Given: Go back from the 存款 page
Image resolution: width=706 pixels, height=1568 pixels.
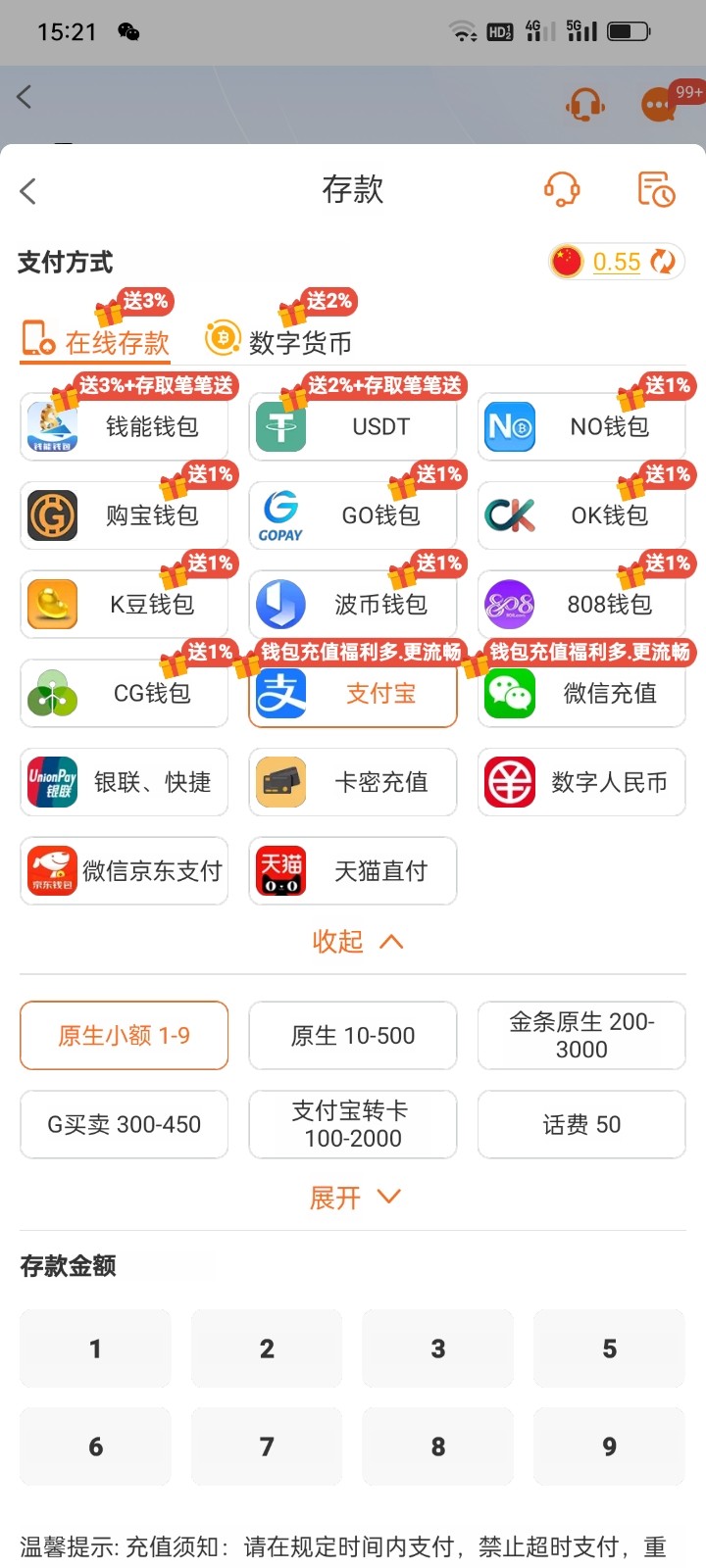Looking at the screenshot, I should (x=28, y=191).
